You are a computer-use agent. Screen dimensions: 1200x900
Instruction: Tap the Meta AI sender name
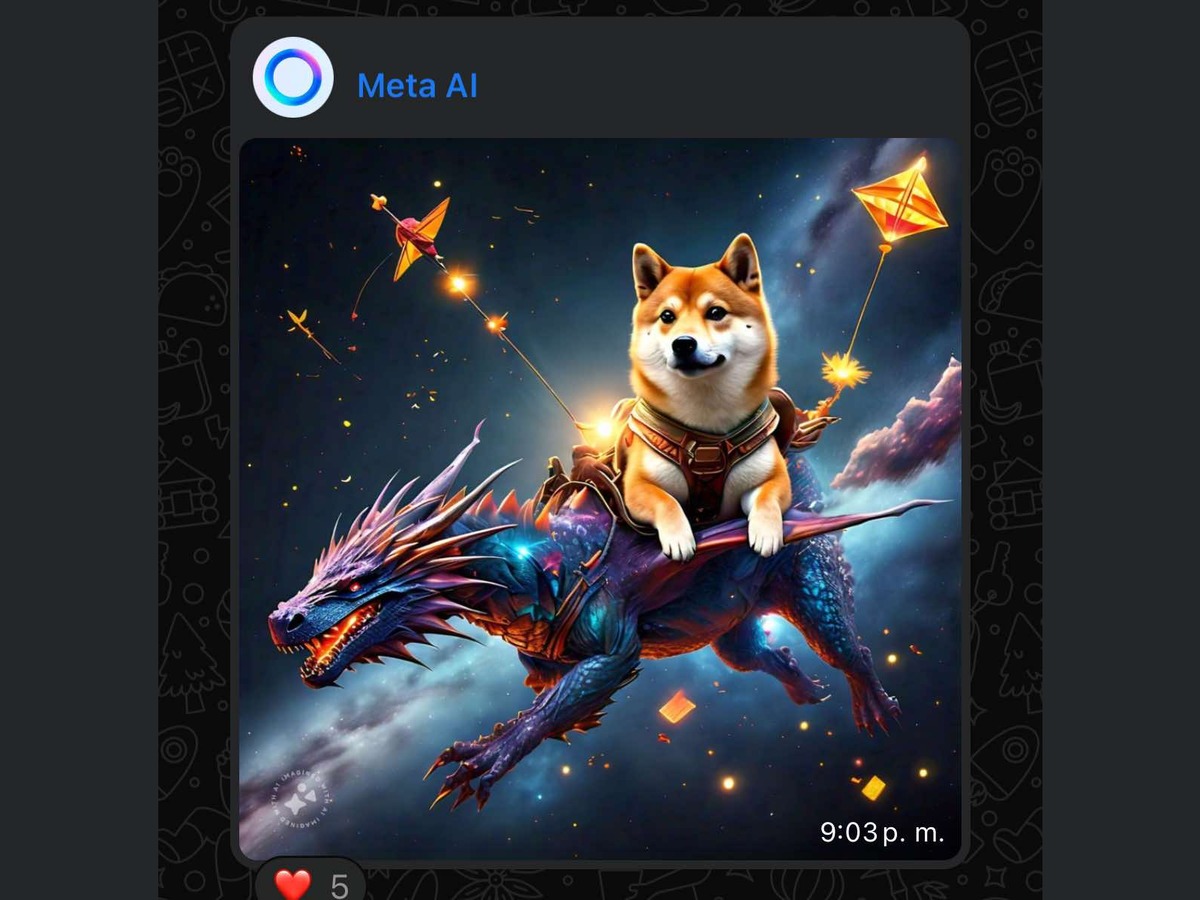click(417, 86)
